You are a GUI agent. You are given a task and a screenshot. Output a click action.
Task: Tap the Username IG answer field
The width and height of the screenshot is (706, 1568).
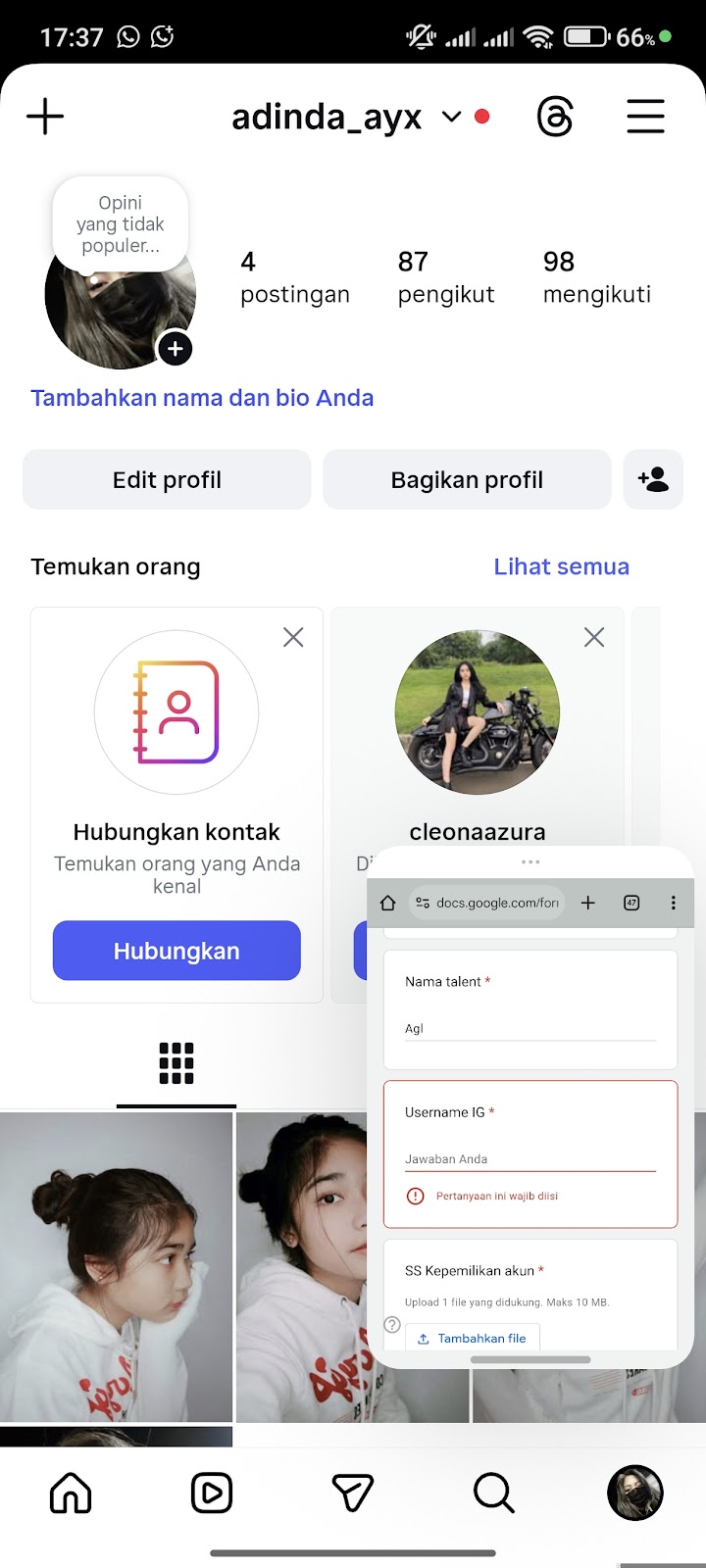pyautogui.click(x=529, y=1159)
